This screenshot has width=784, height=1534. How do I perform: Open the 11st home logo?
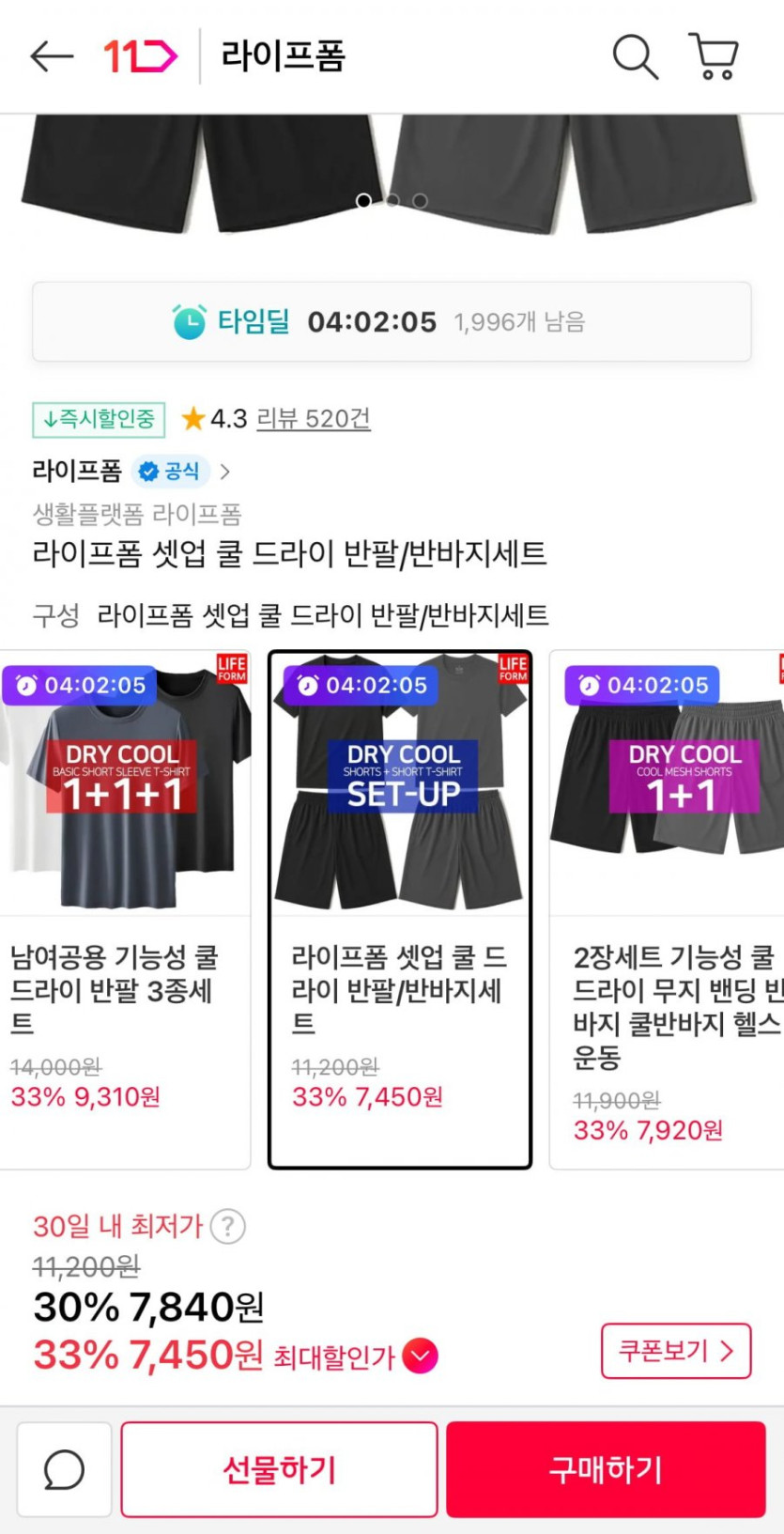point(139,56)
